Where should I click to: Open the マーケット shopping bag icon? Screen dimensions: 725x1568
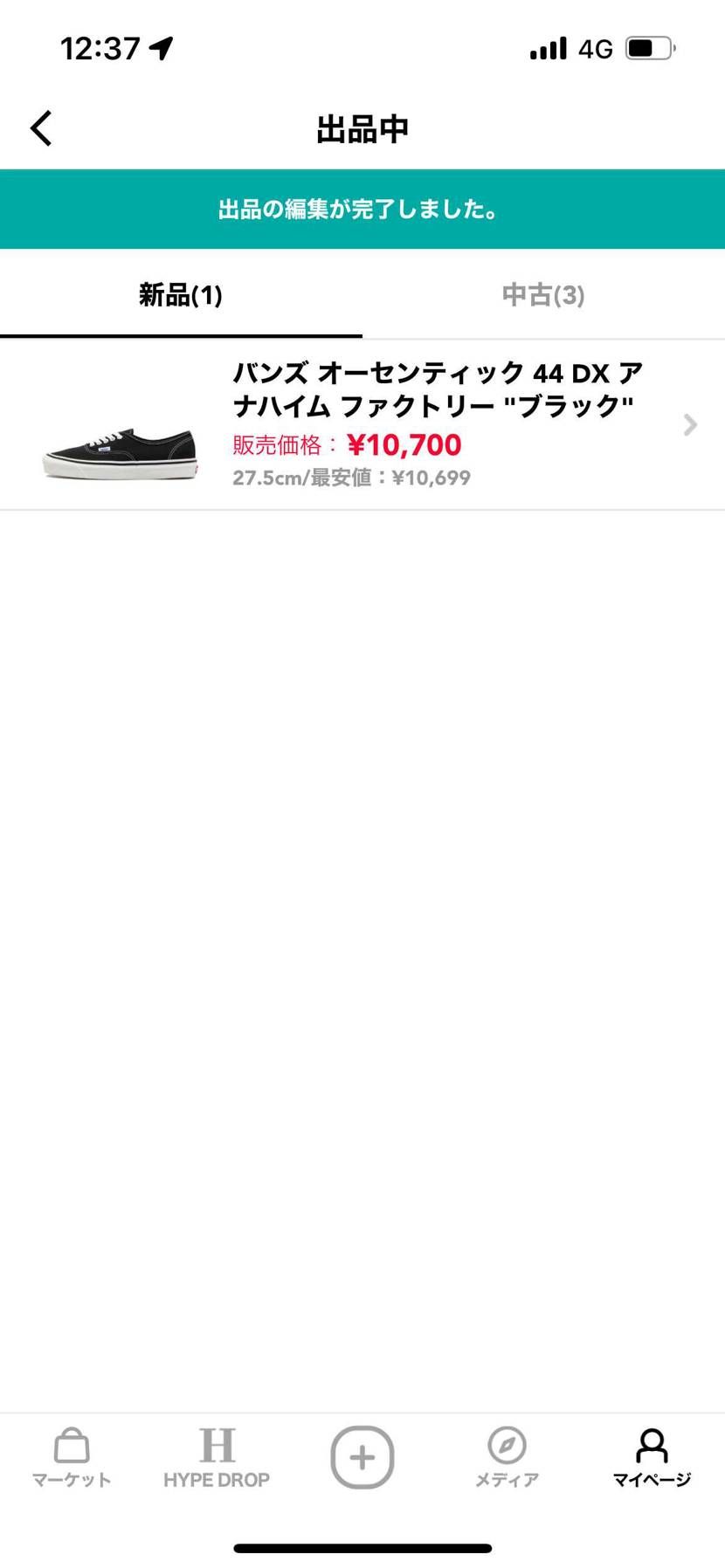pyautogui.click(x=70, y=1456)
